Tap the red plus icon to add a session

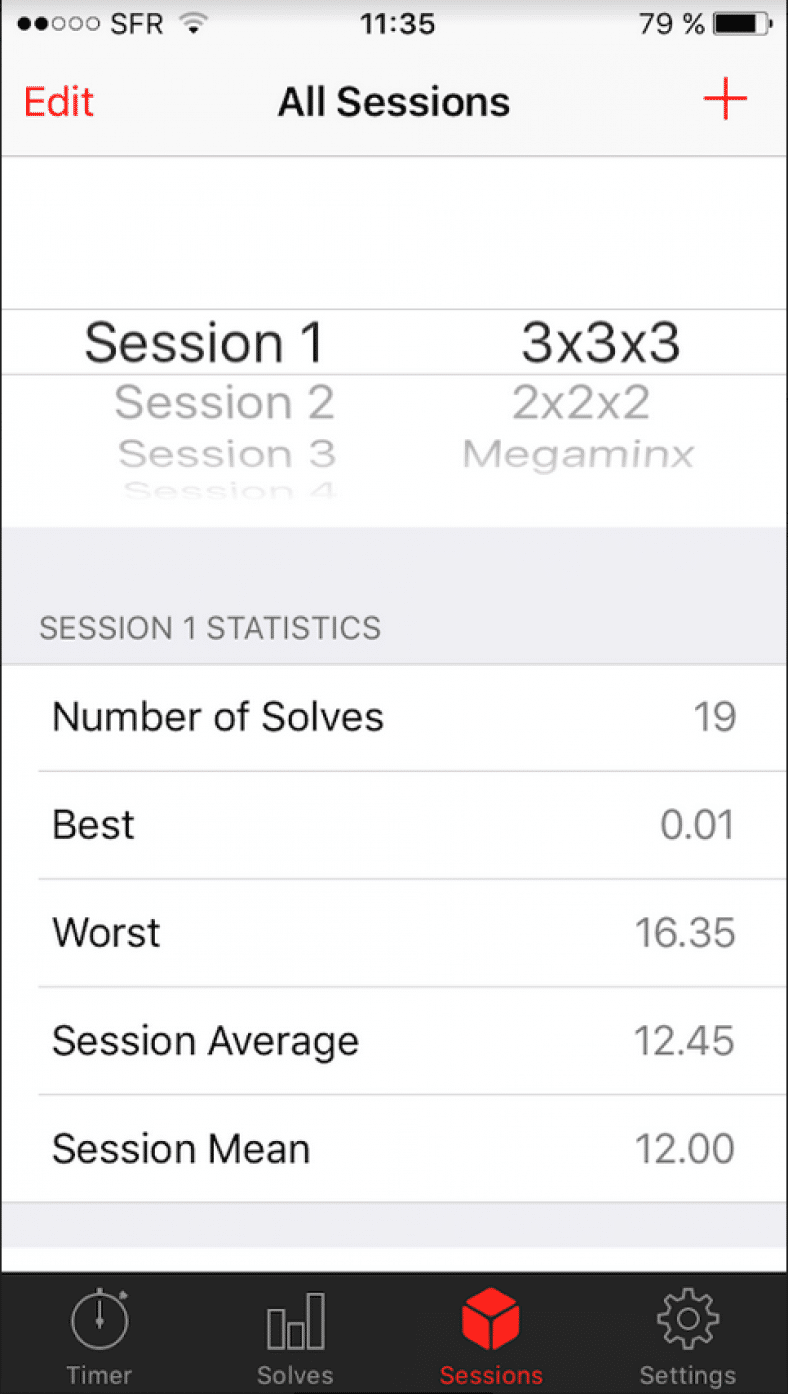pos(725,99)
